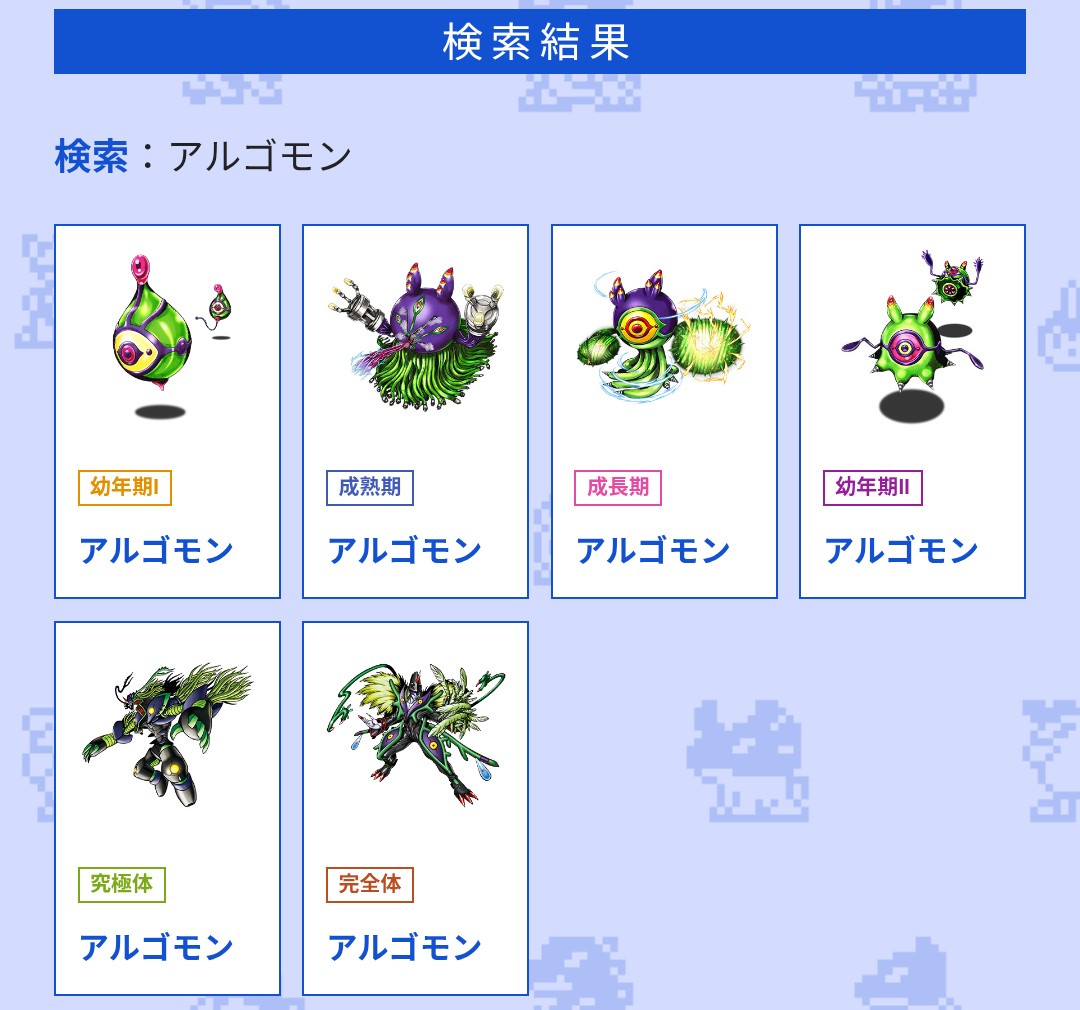View the 成長期 アルゴモン card

click(x=664, y=411)
